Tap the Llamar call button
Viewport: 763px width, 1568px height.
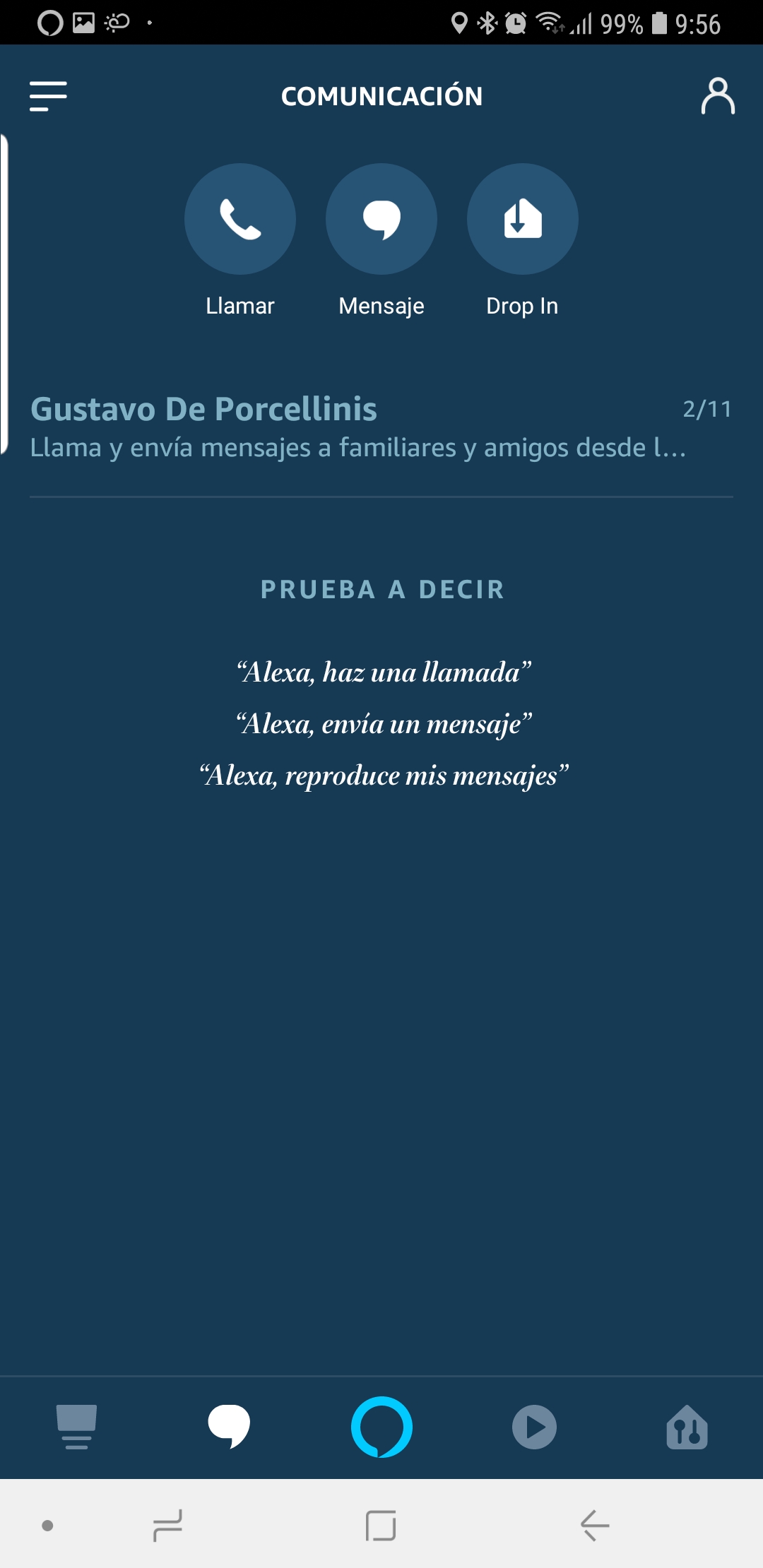240,219
